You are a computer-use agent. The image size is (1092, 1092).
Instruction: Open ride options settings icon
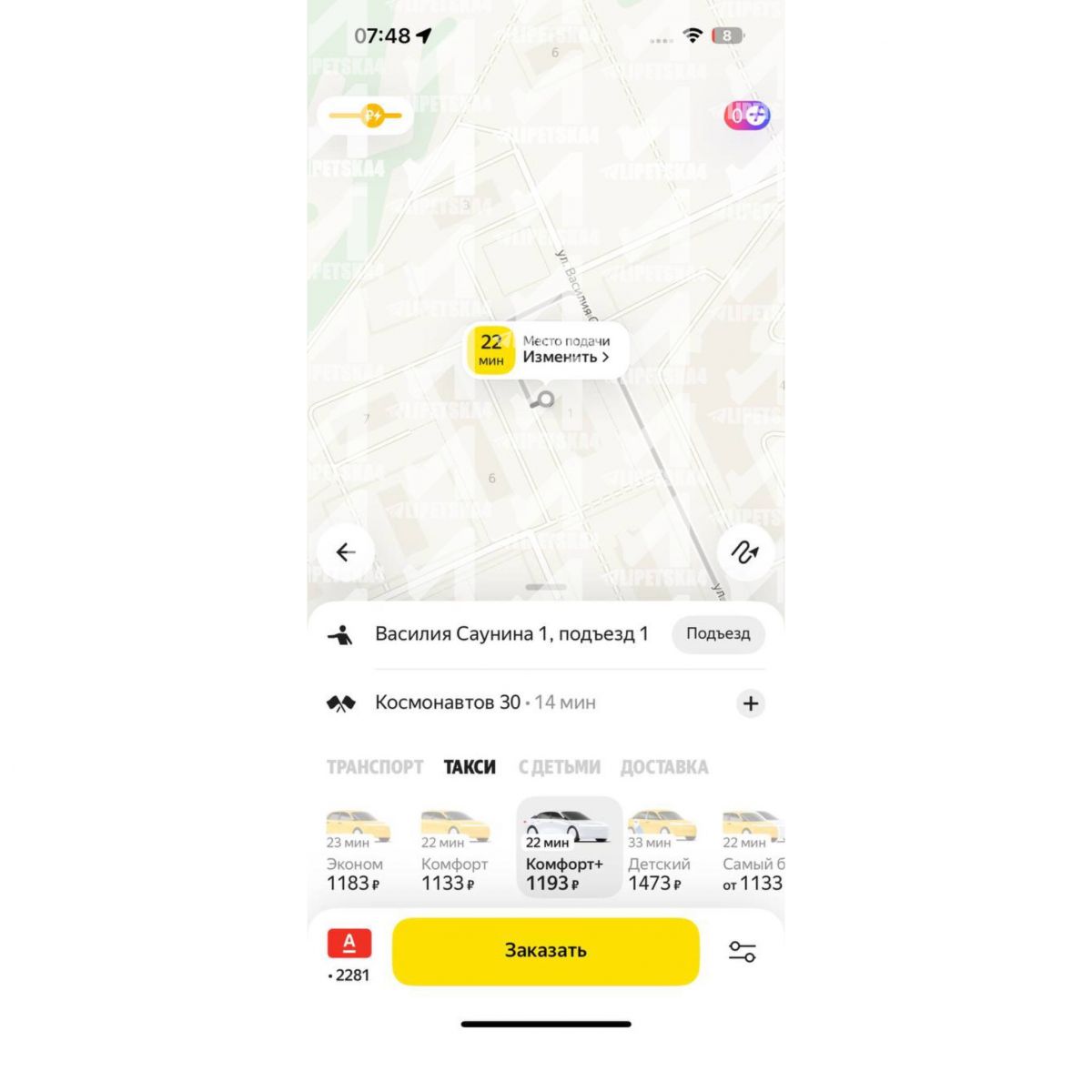[743, 952]
